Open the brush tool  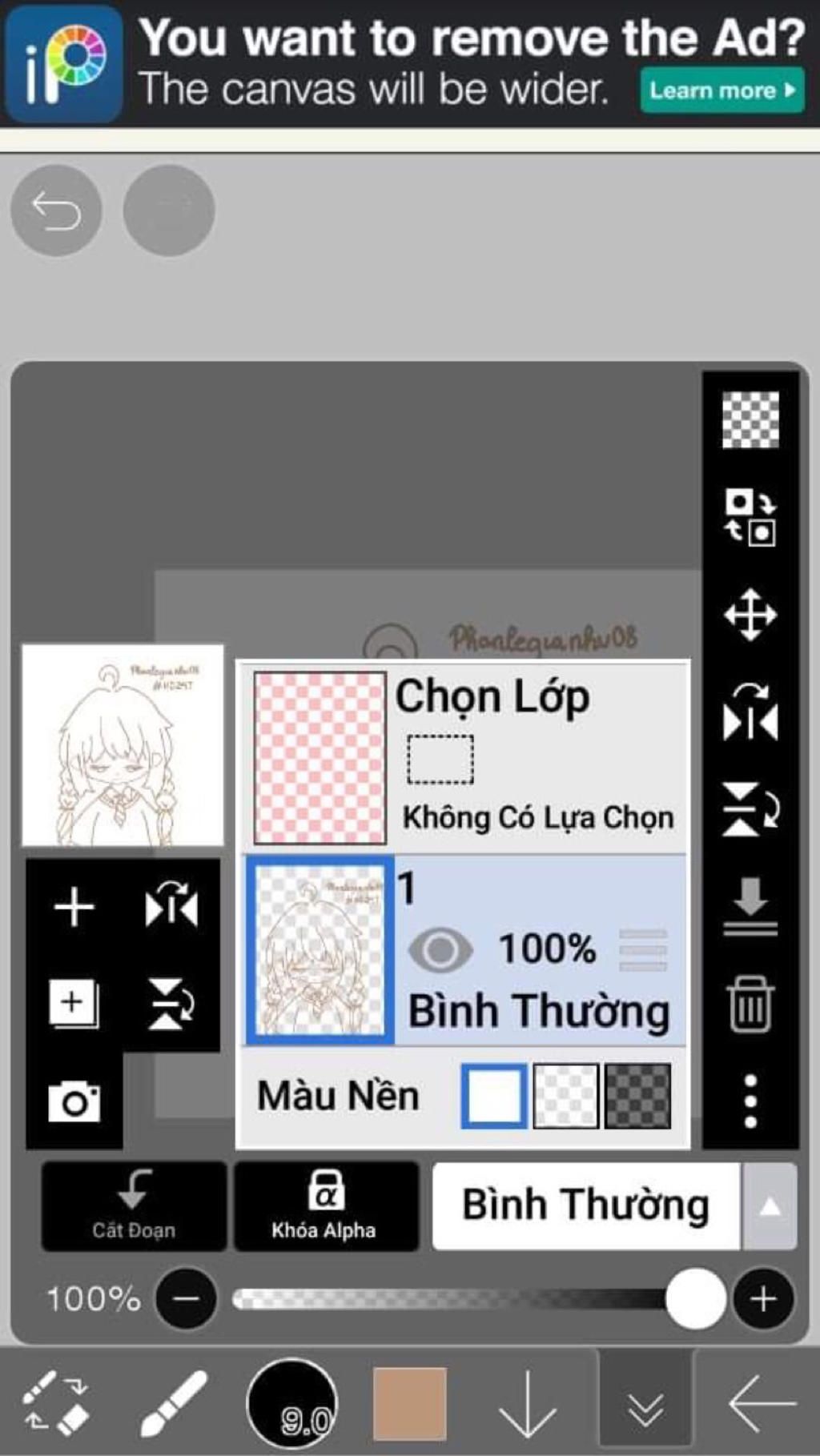(x=174, y=1403)
